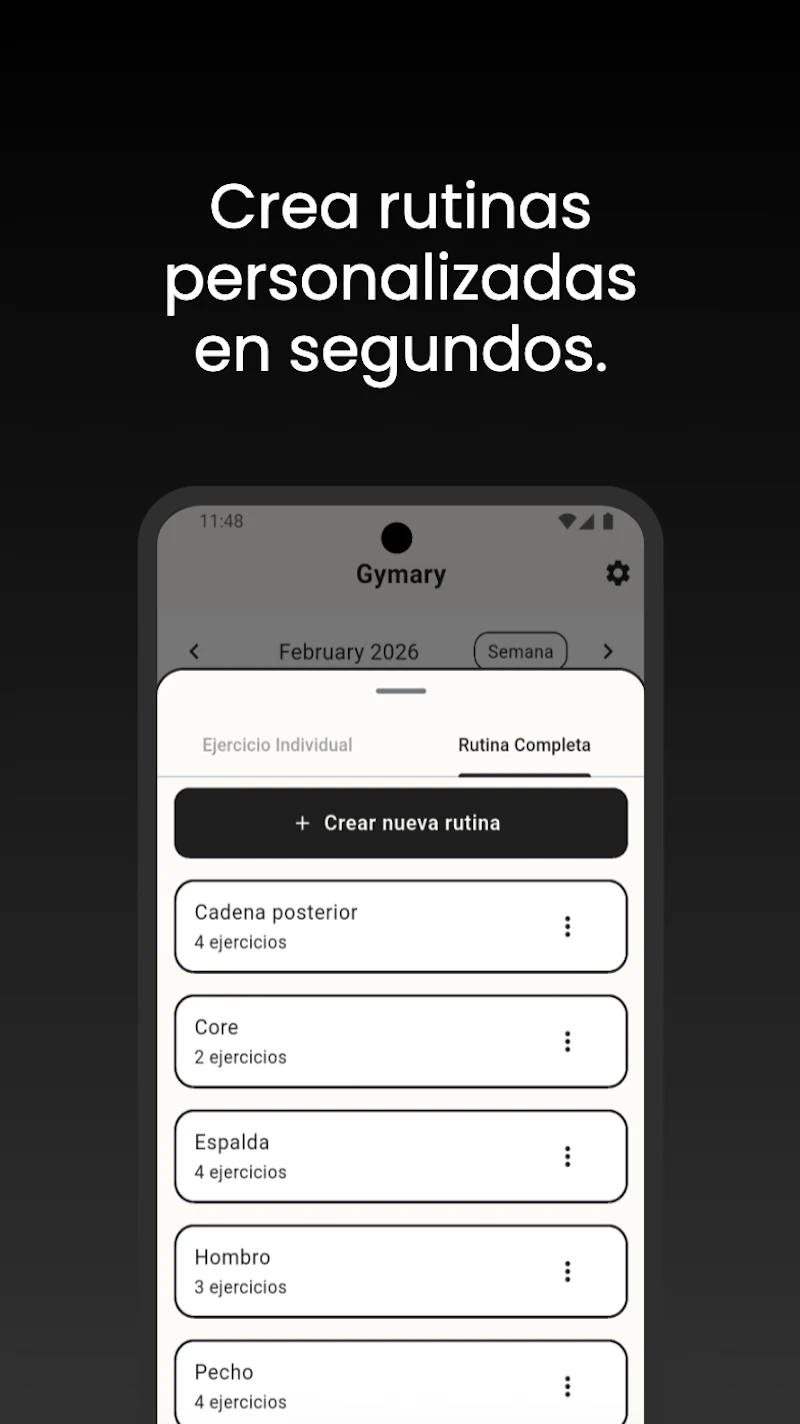800x1424 pixels.
Task: Open the Espalda routine three-dot menu
Action: (567, 1156)
